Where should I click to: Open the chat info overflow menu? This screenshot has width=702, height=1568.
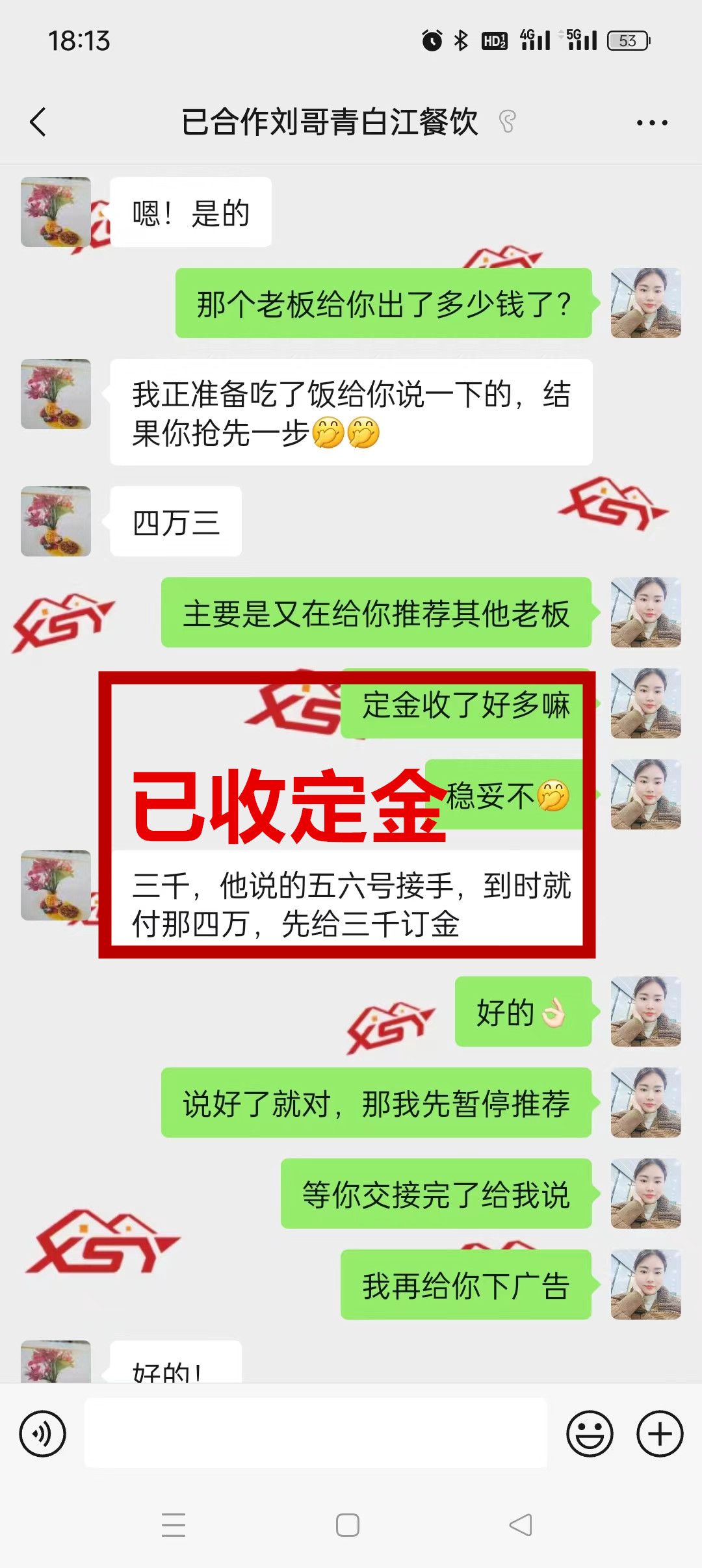pyautogui.click(x=651, y=122)
